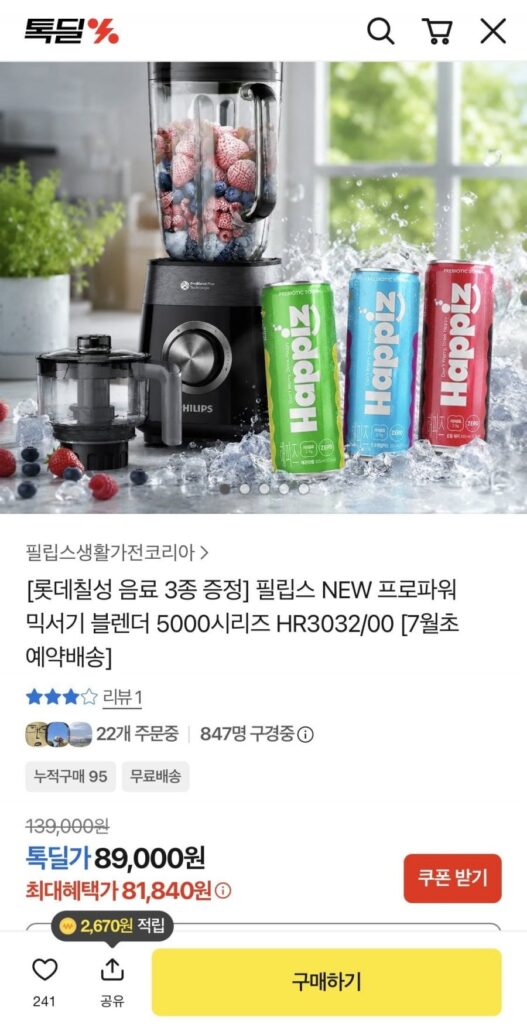This screenshot has height=1024, width=527.
Task: Show info about 847명 구경중
Action: 305,735
